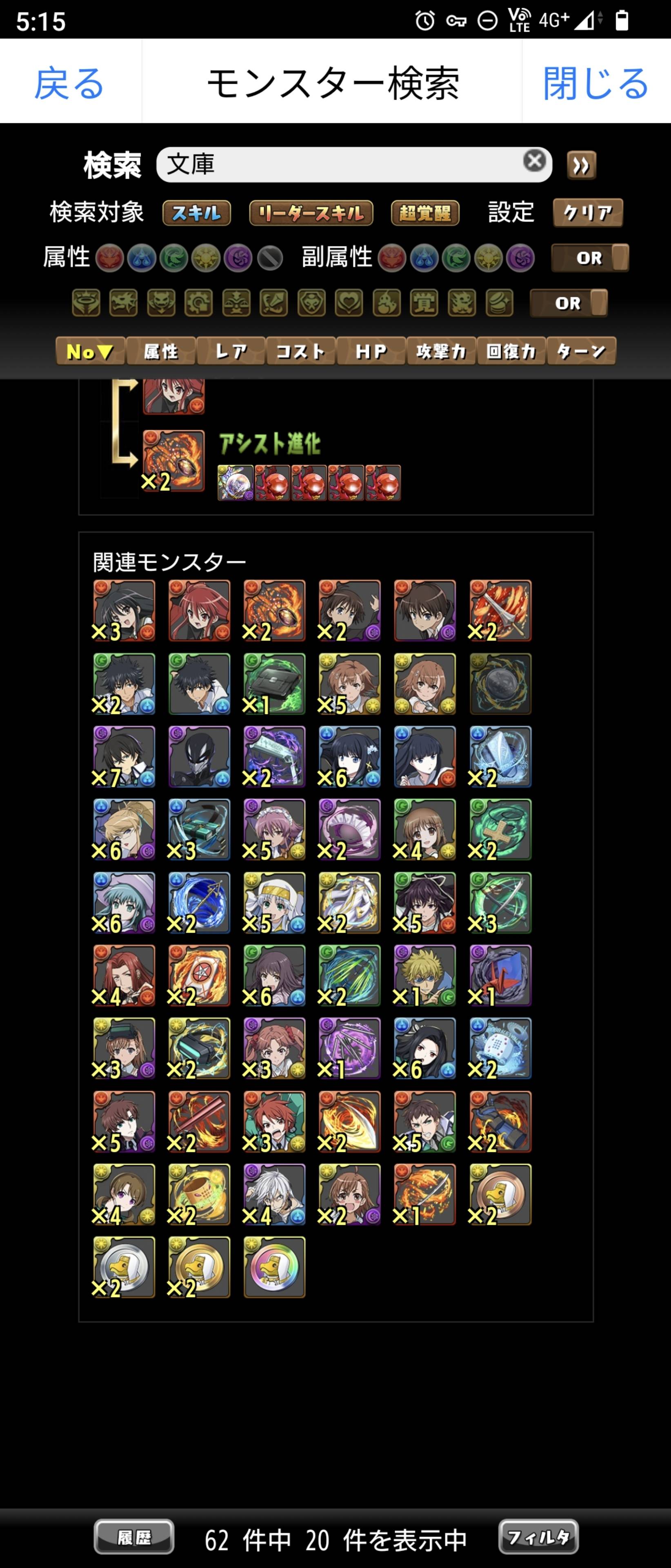The width and height of the screenshot is (671, 1568).
Task: Select スキル as search target
Action: point(196,213)
